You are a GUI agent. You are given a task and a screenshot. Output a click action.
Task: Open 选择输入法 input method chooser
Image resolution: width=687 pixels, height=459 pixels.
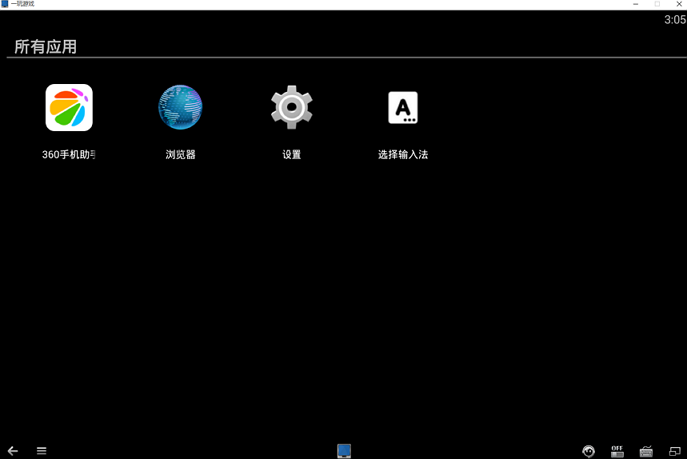click(403, 108)
